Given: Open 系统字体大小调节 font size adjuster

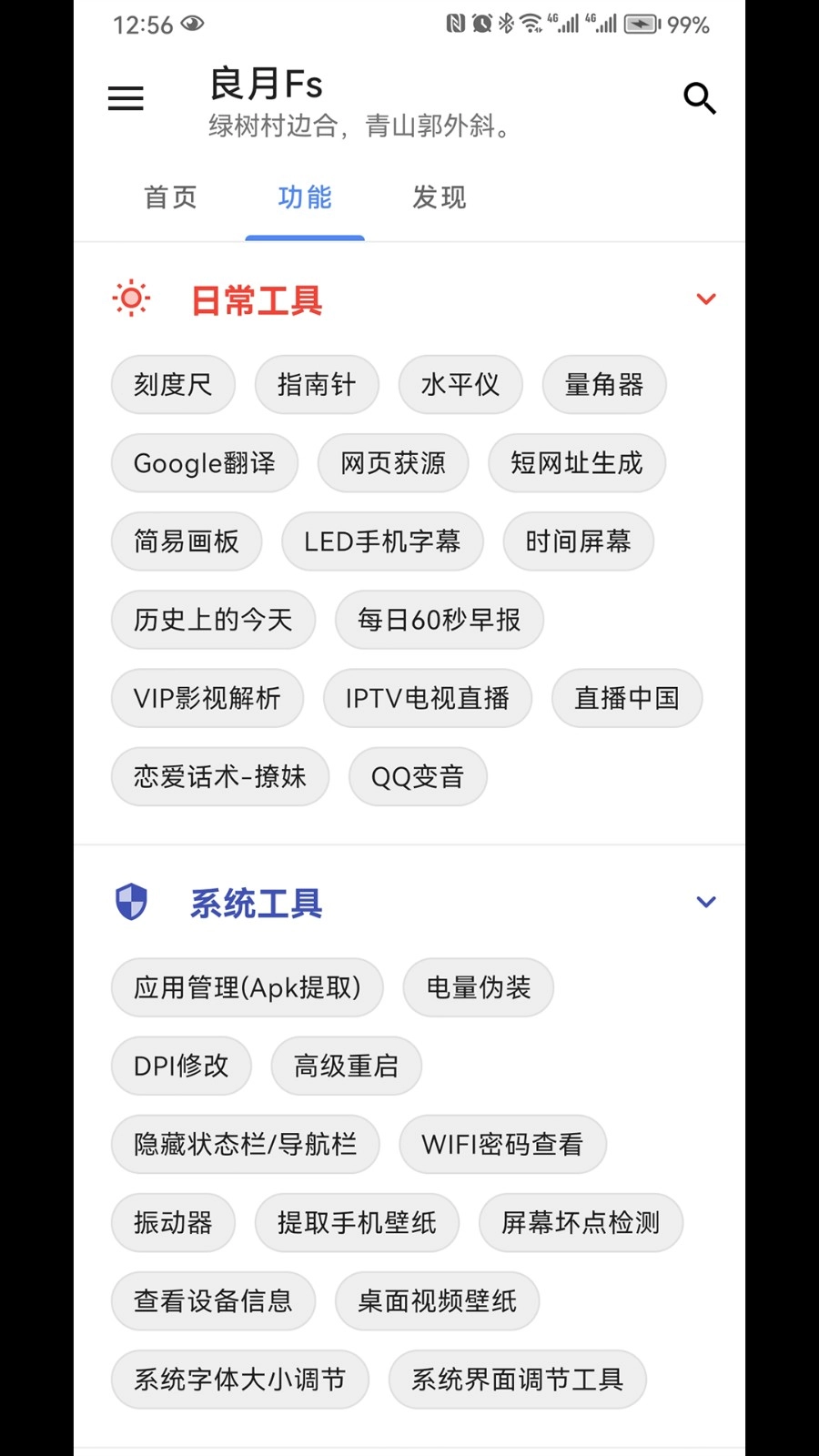Looking at the screenshot, I should (x=239, y=1380).
